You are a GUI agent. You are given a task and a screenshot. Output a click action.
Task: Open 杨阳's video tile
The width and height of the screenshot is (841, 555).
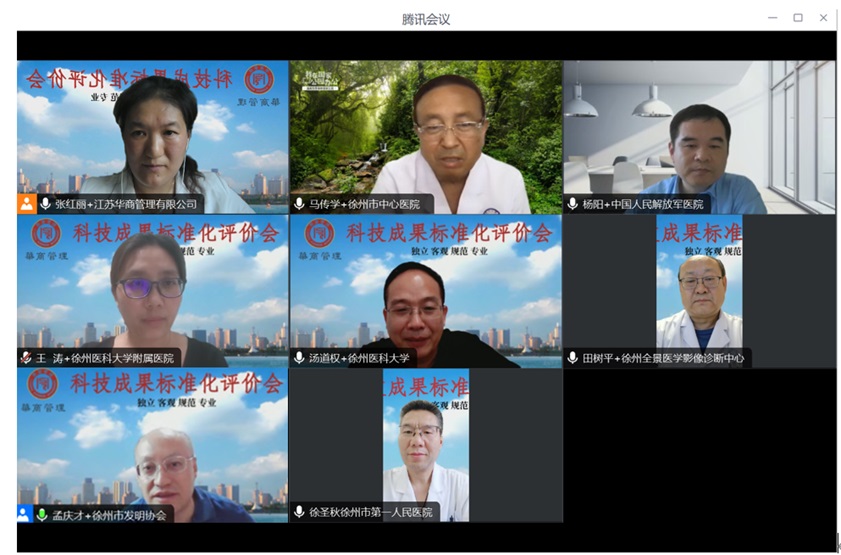click(x=699, y=137)
